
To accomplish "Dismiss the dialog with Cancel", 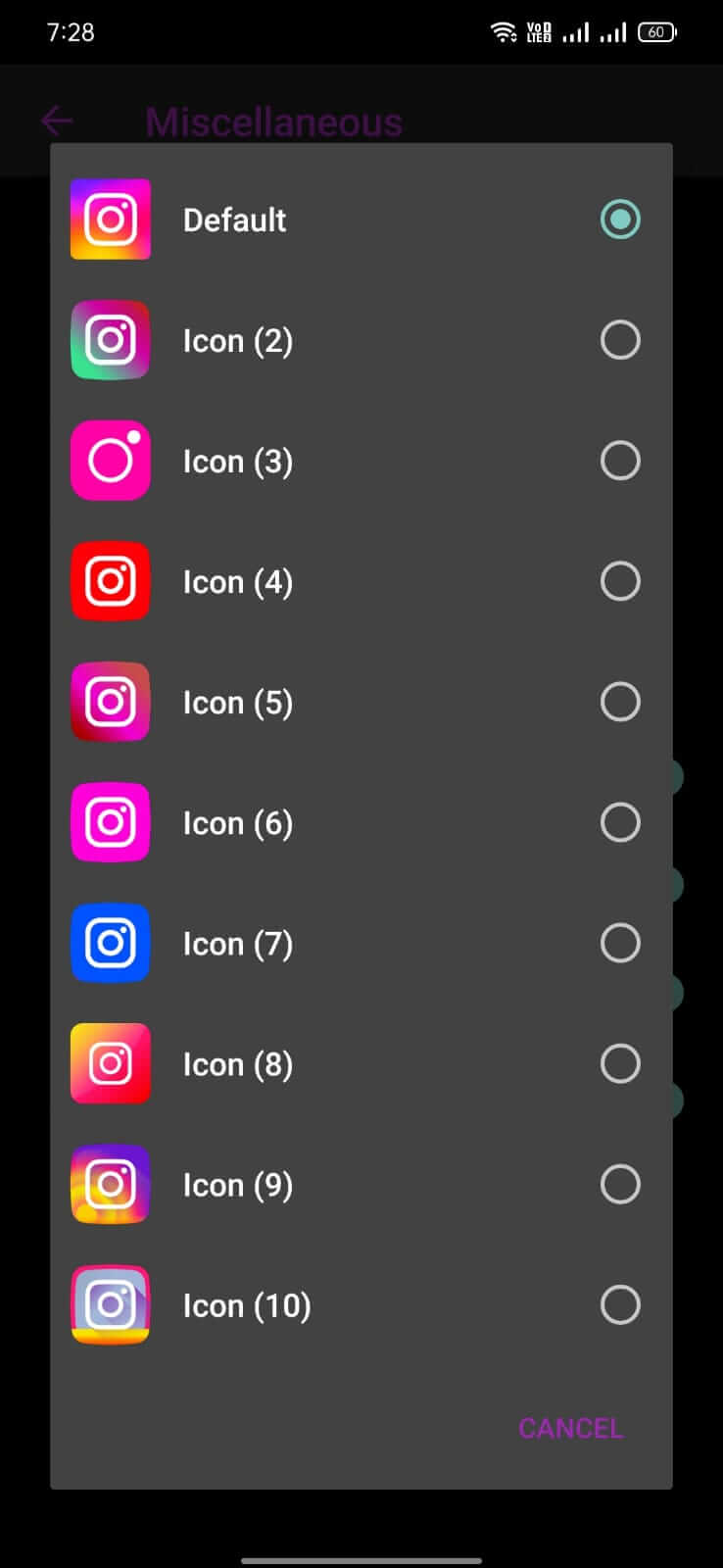I will (x=570, y=1428).
